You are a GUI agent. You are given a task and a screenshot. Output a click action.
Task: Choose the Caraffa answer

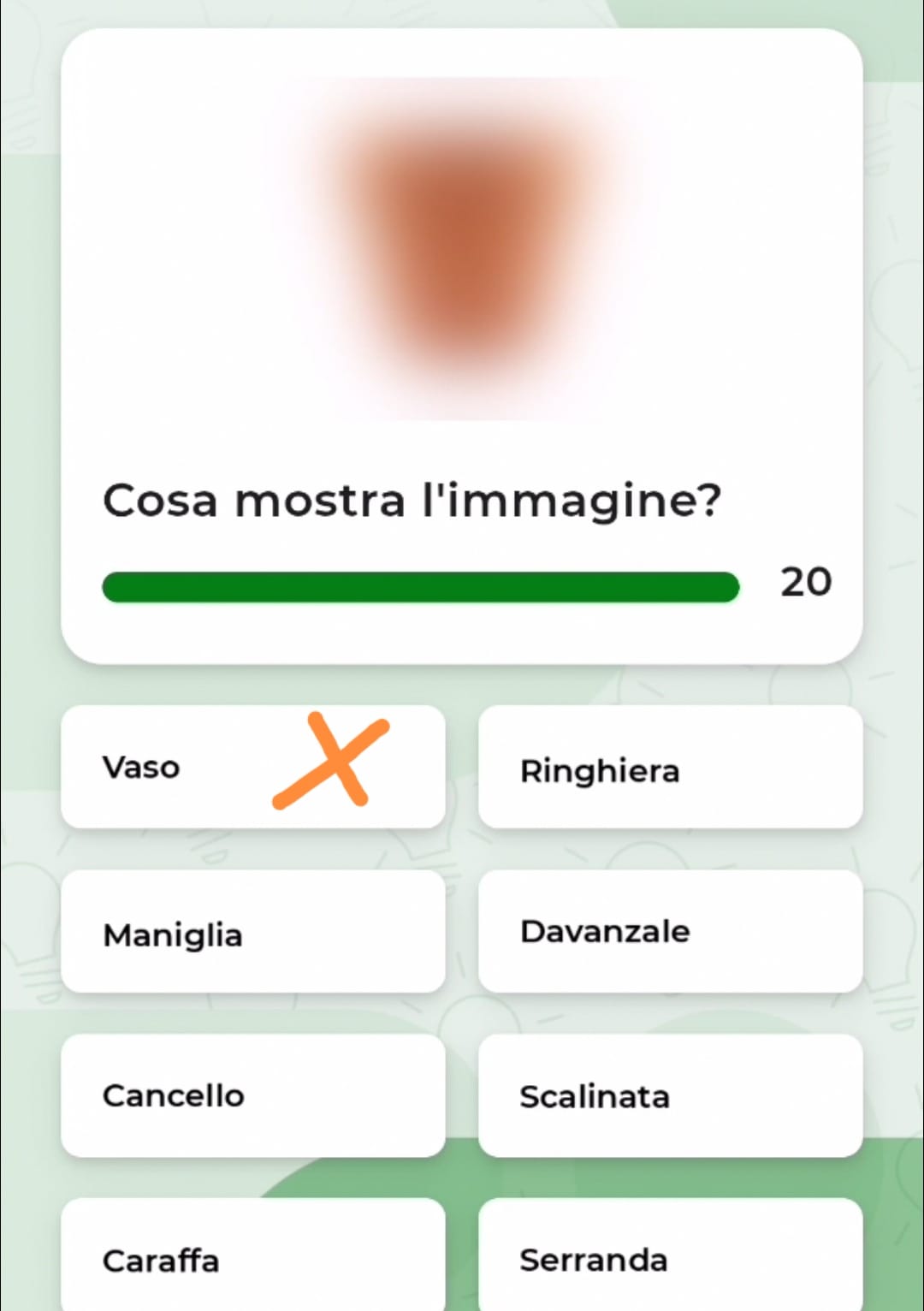click(x=252, y=1256)
